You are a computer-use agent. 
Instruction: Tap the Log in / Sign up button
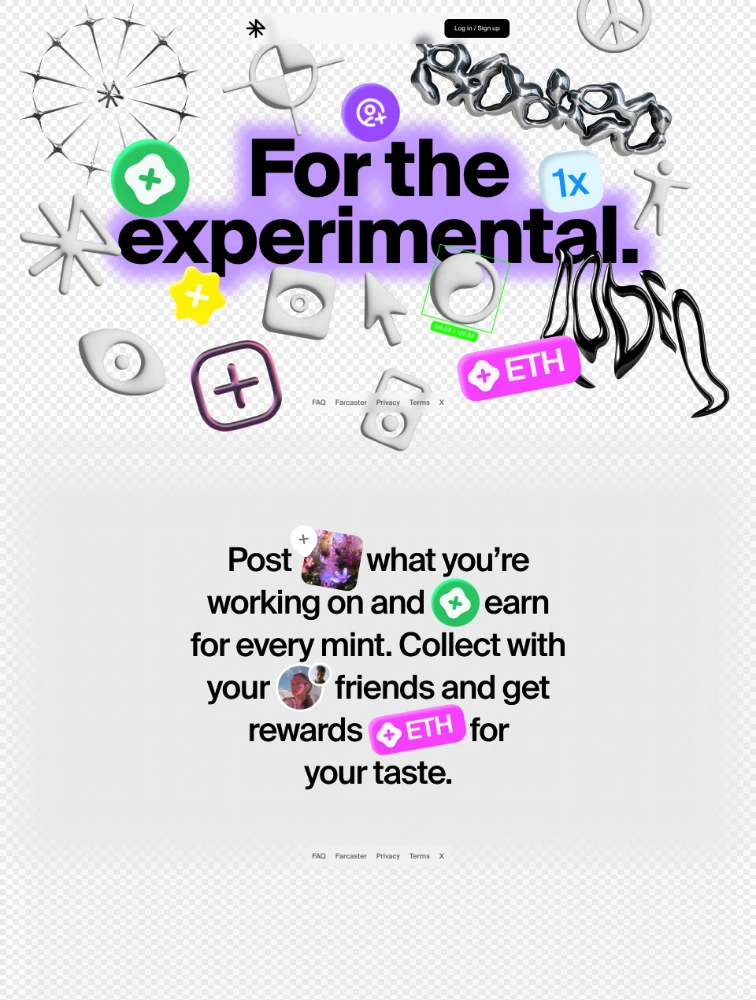(x=476, y=28)
